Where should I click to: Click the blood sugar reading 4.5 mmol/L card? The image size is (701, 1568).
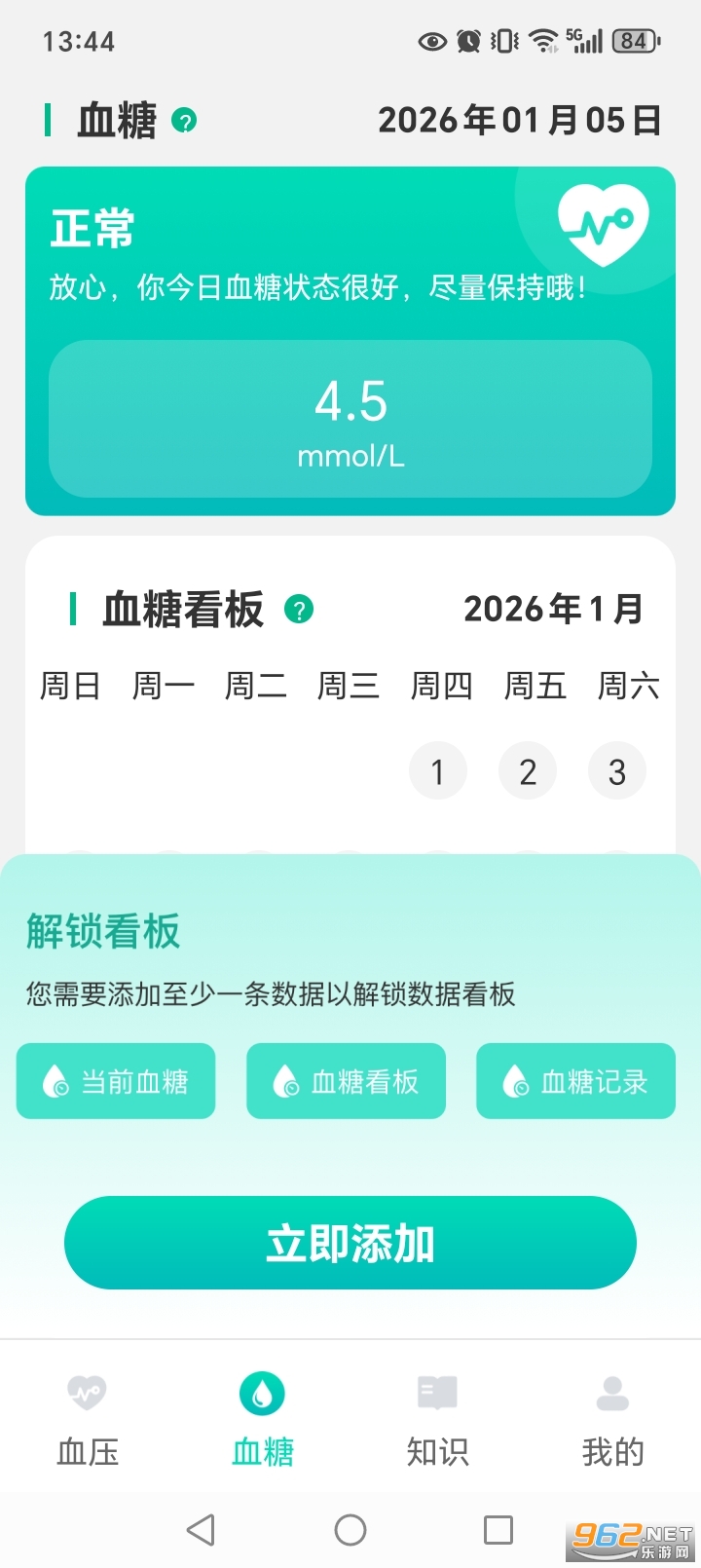coord(350,419)
